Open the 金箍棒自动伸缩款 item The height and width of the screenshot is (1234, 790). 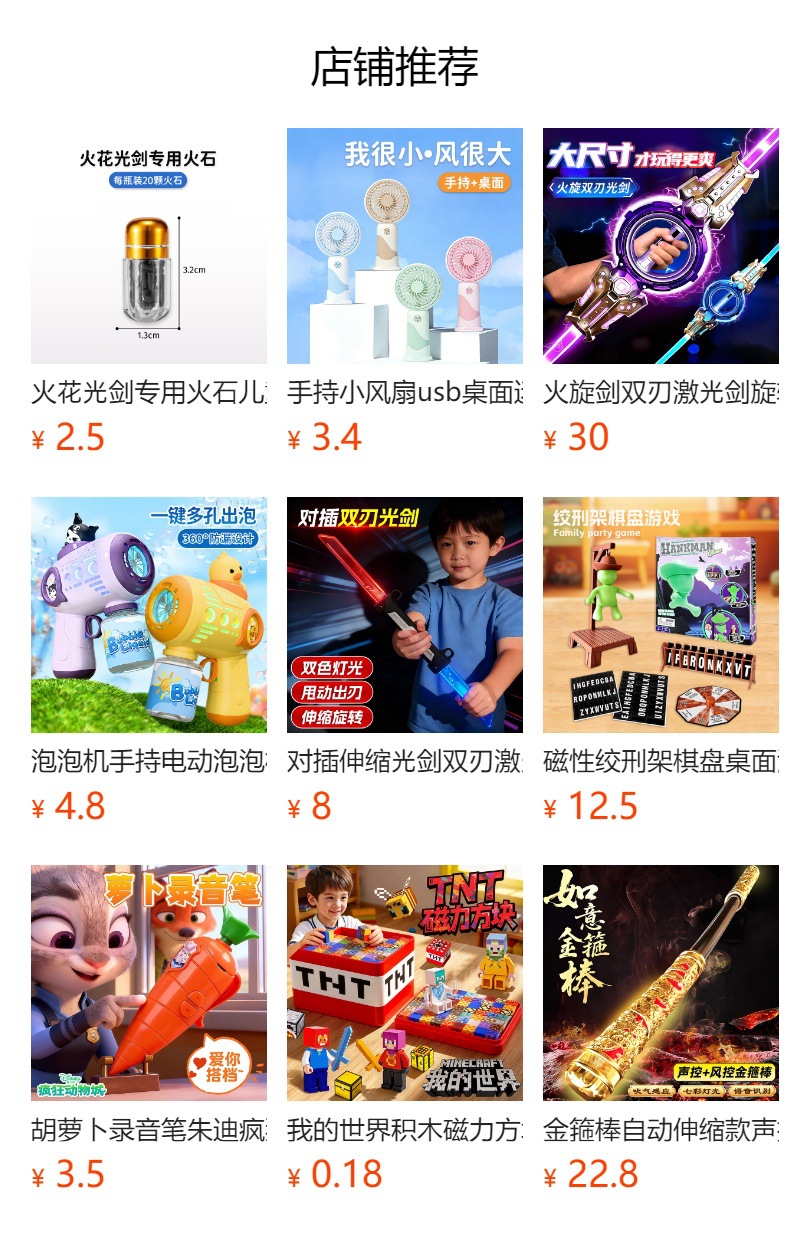click(661, 983)
